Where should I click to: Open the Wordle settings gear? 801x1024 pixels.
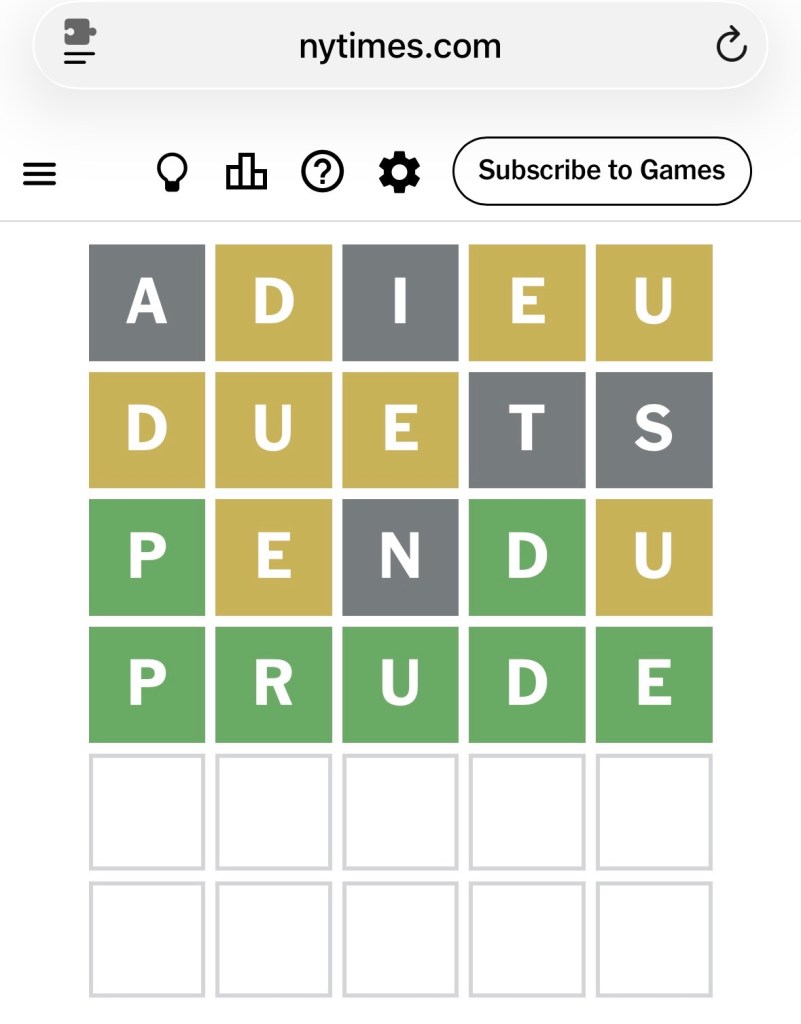[398, 171]
